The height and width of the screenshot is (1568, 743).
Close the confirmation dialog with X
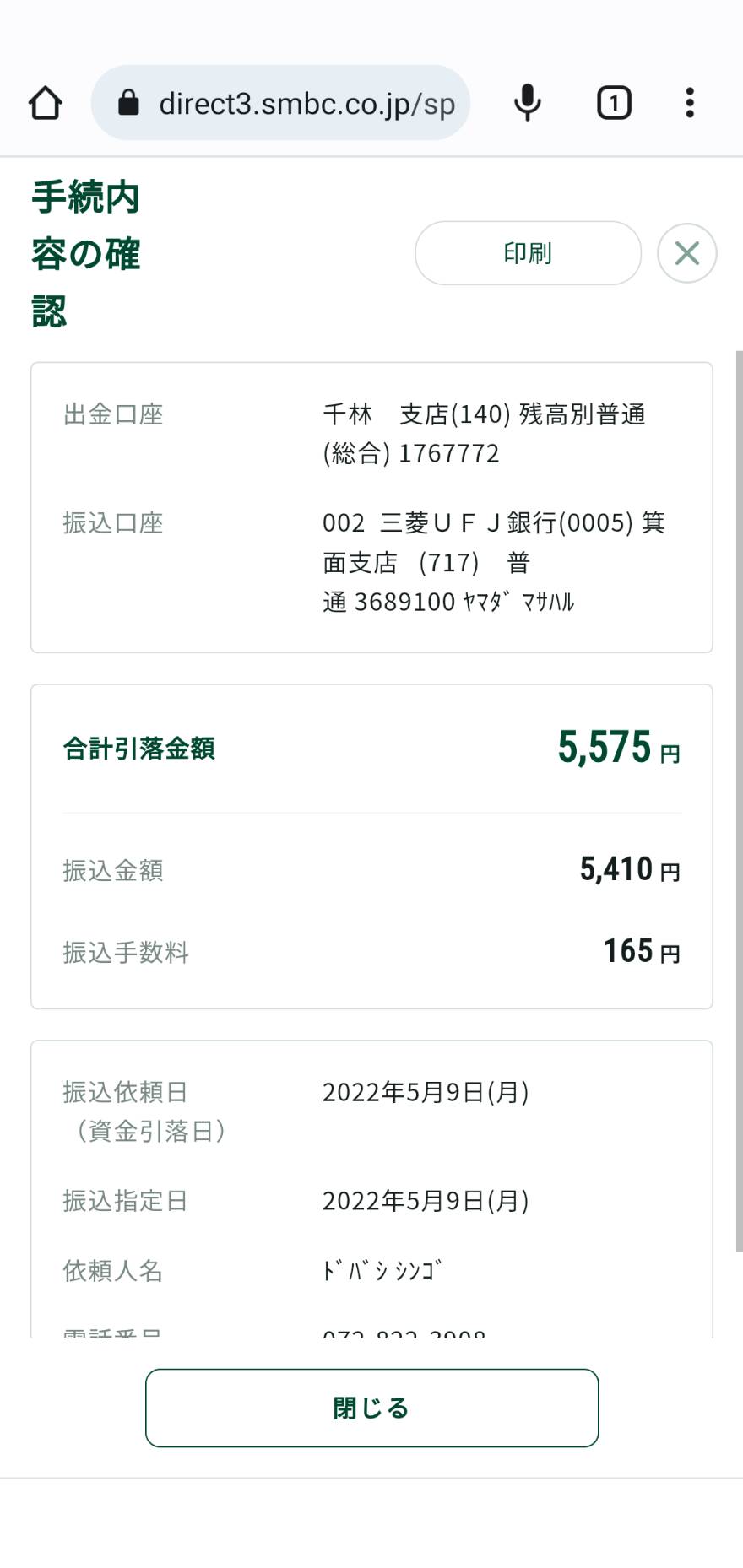pos(687,253)
